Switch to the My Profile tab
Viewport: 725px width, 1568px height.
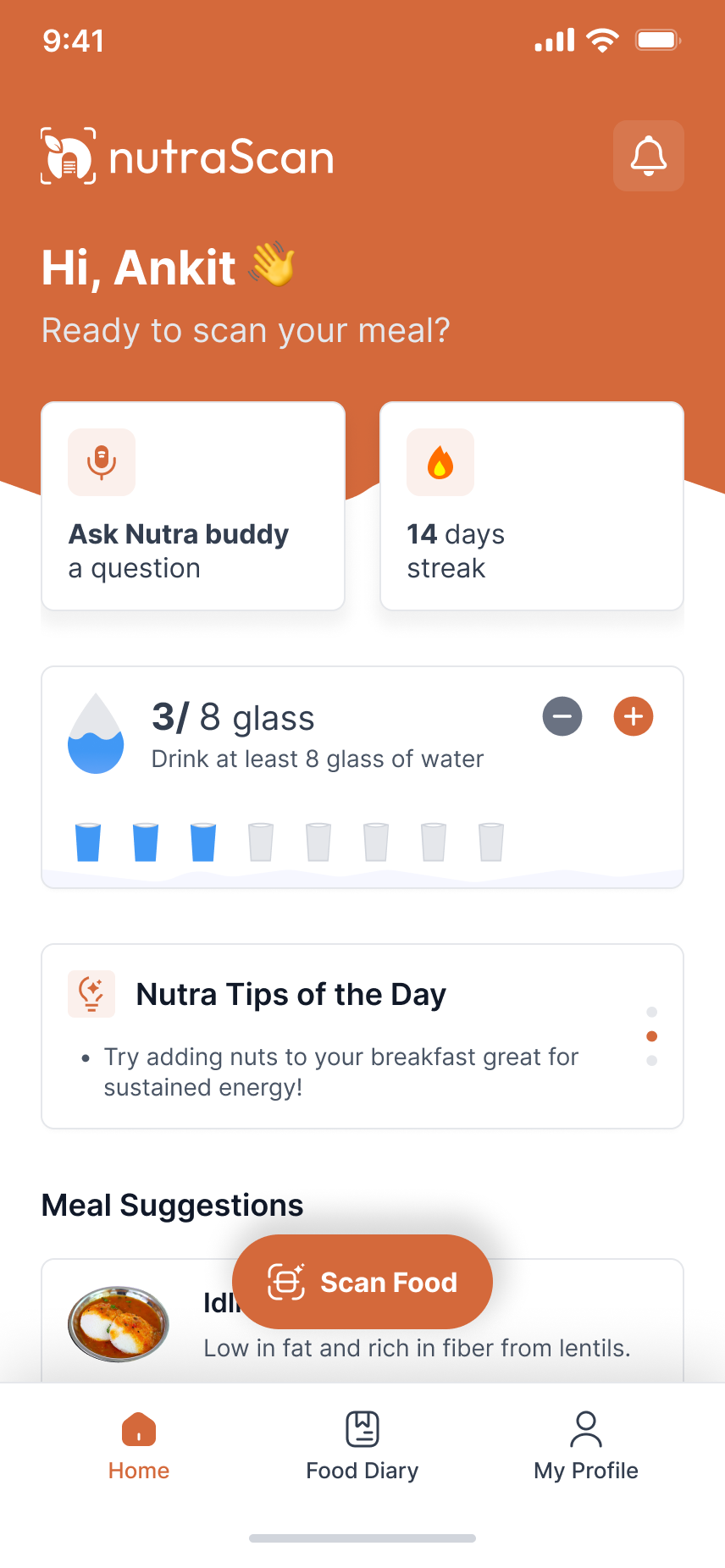[x=585, y=1445]
